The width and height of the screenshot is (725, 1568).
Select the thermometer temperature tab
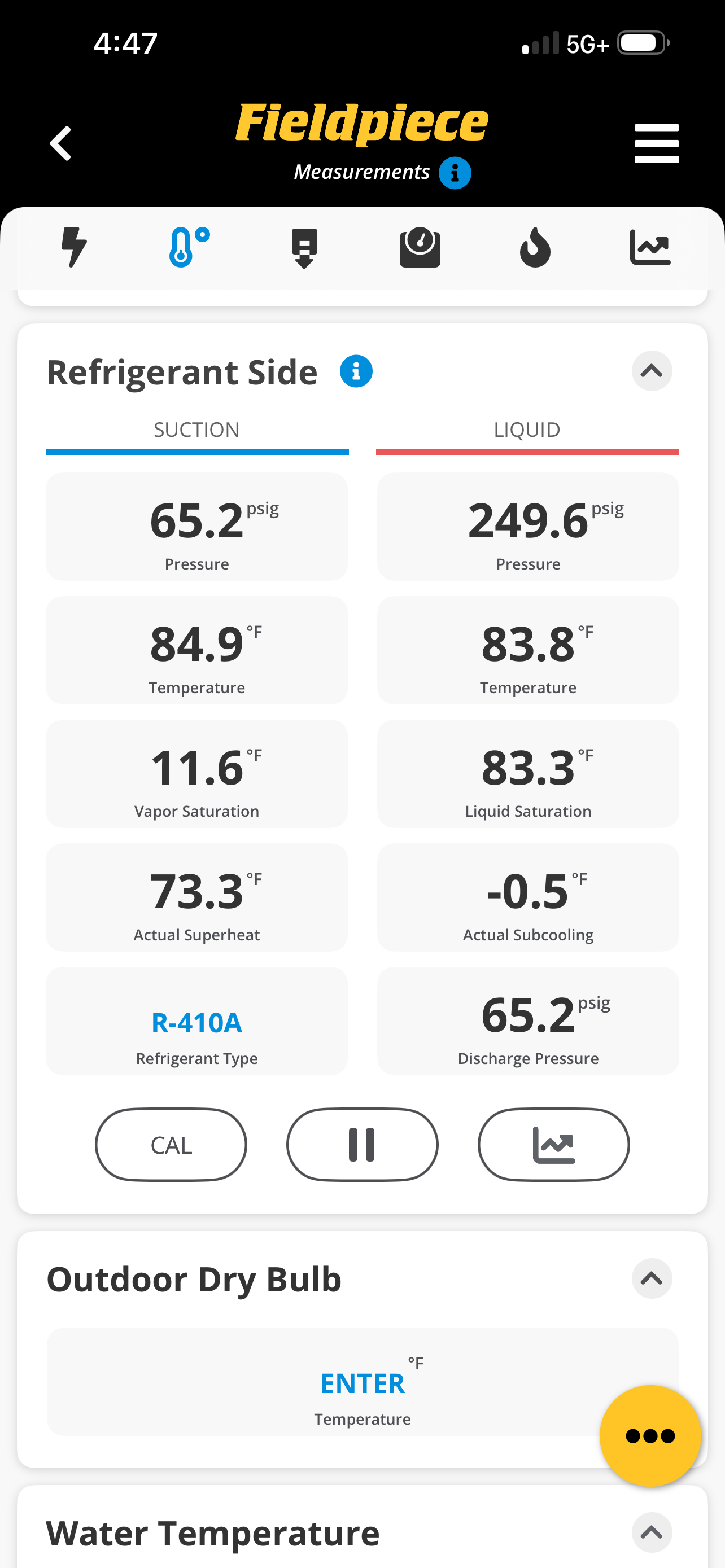[189, 247]
